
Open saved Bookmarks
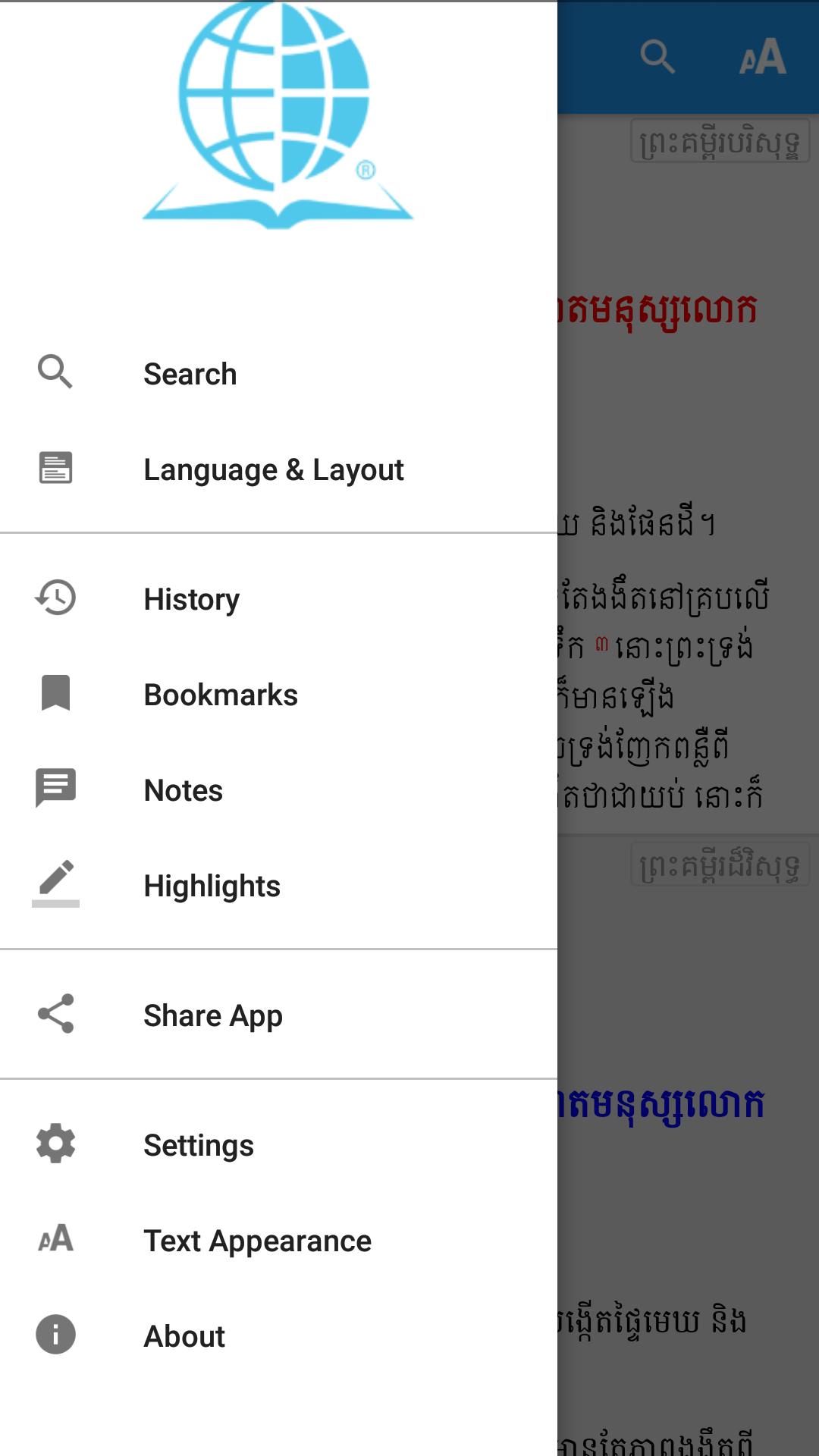[x=220, y=695]
